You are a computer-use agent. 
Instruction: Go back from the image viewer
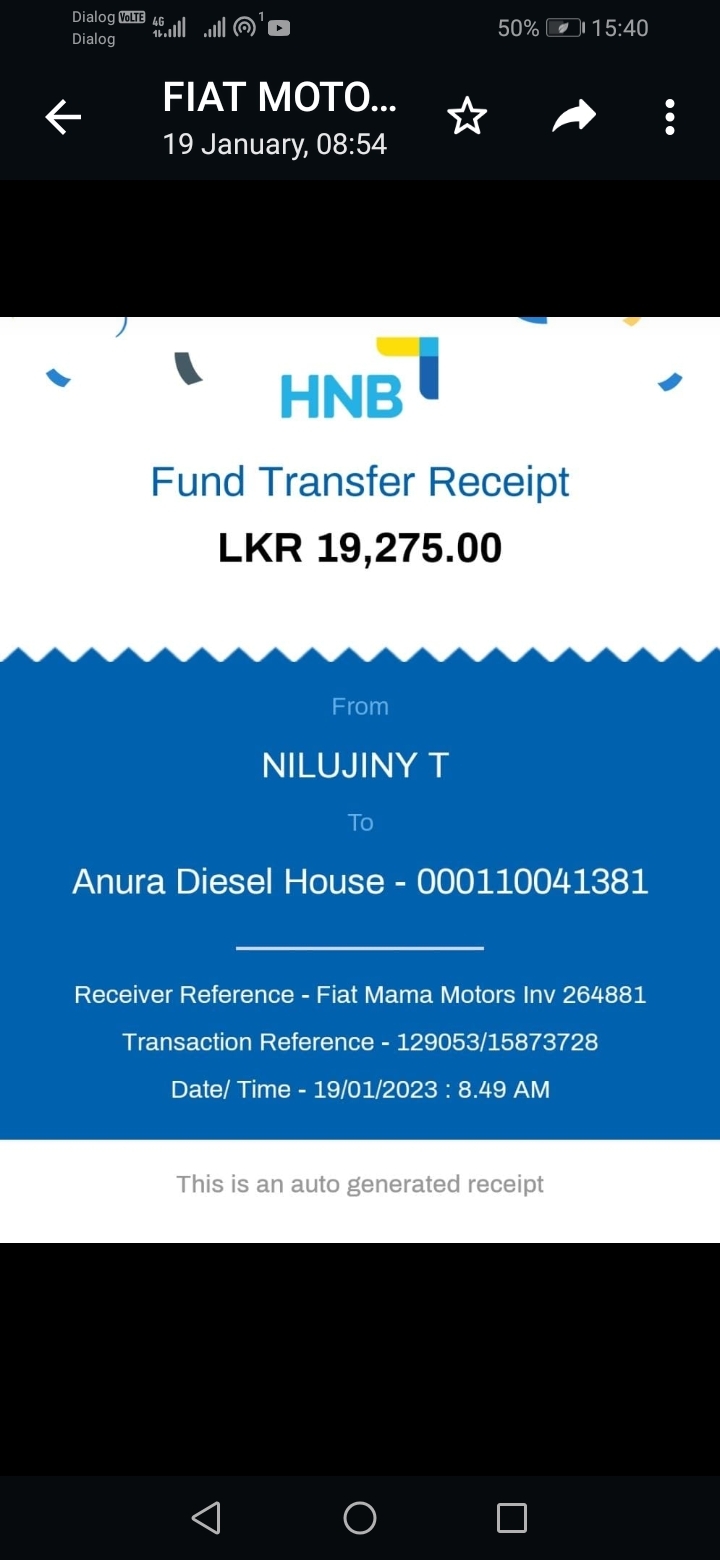63,118
